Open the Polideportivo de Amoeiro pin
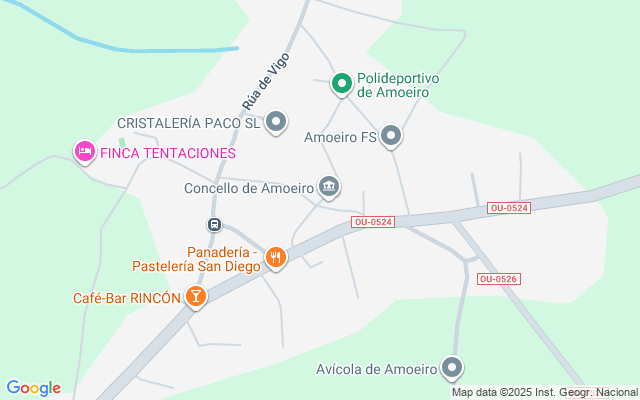The height and width of the screenshot is (400, 640). 342,84
